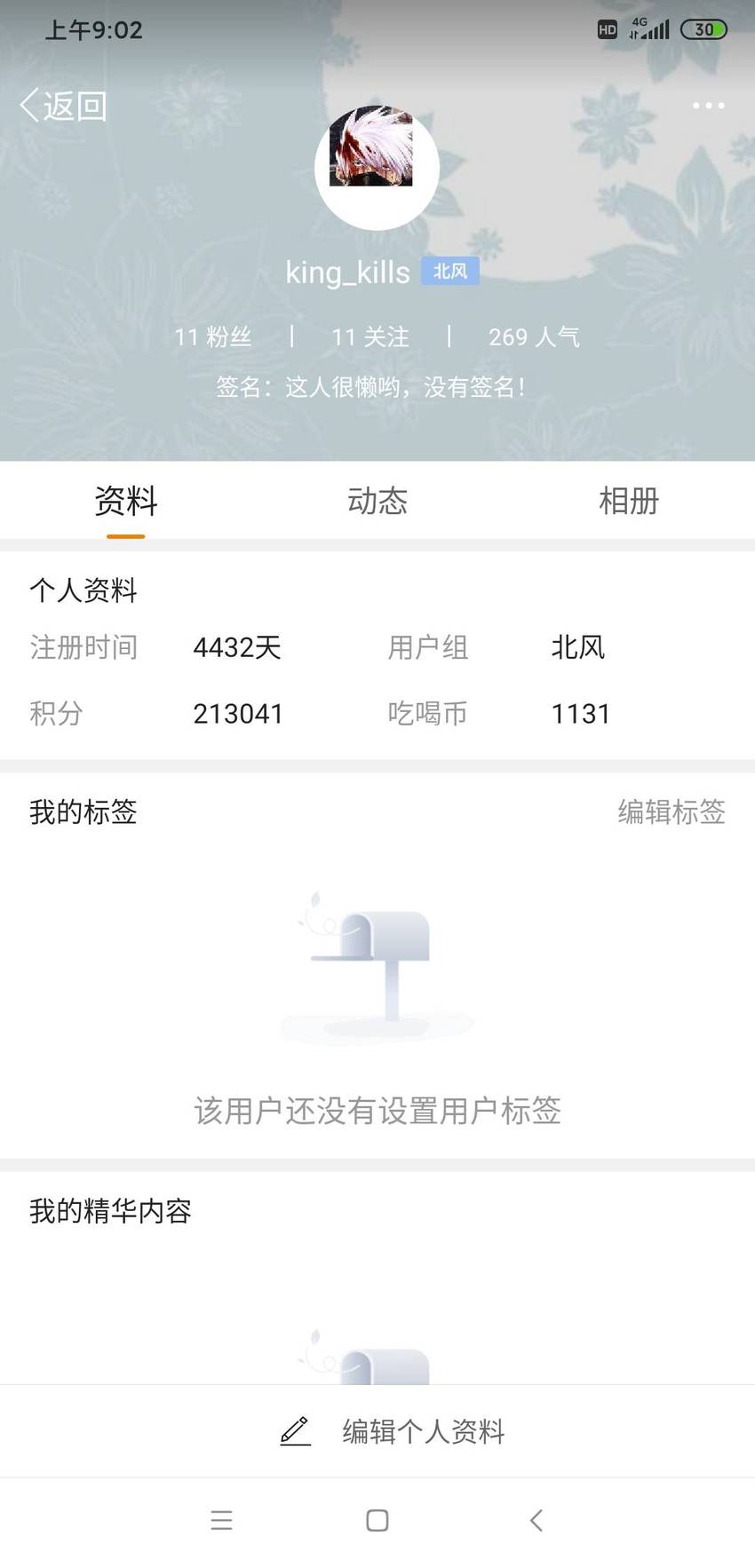
Task: Tap the king_kills profile avatar
Action: click(377, 168)
